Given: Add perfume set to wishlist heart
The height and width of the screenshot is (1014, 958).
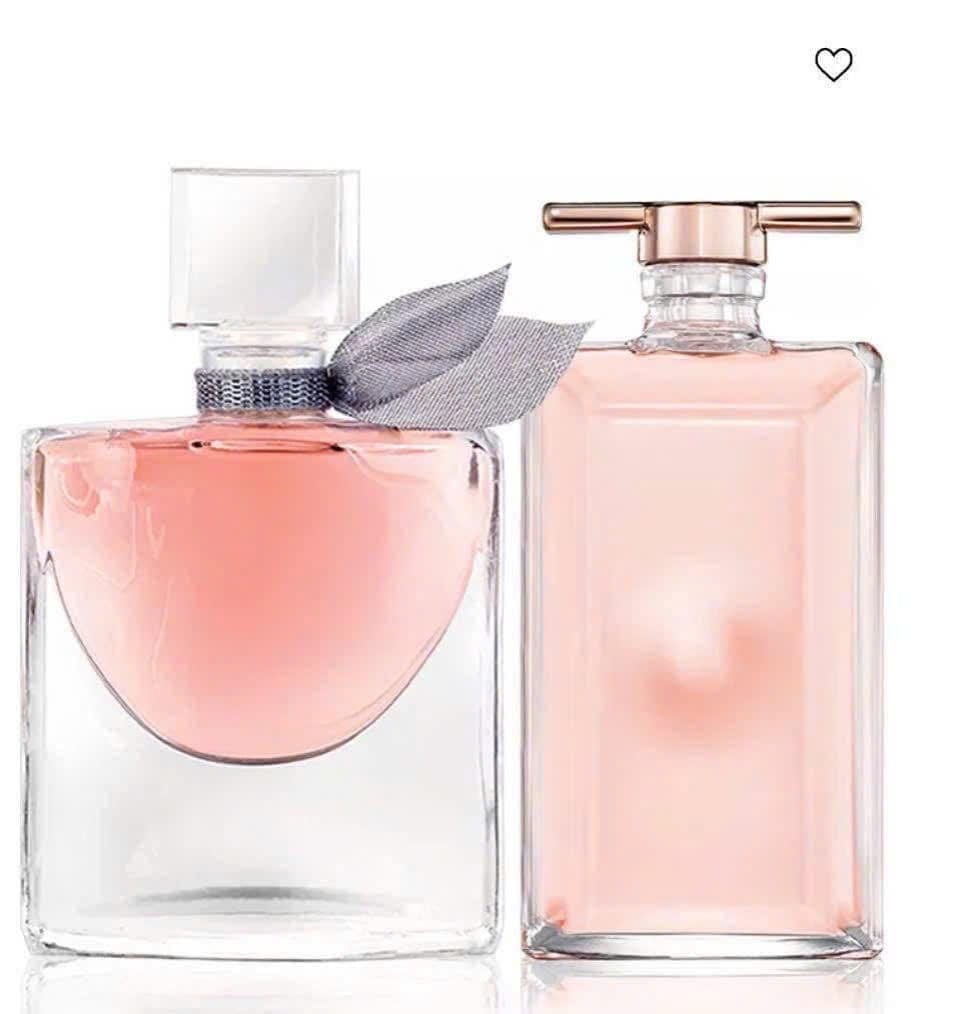Looking at the screenshot, I should click(x=833, y=65).
